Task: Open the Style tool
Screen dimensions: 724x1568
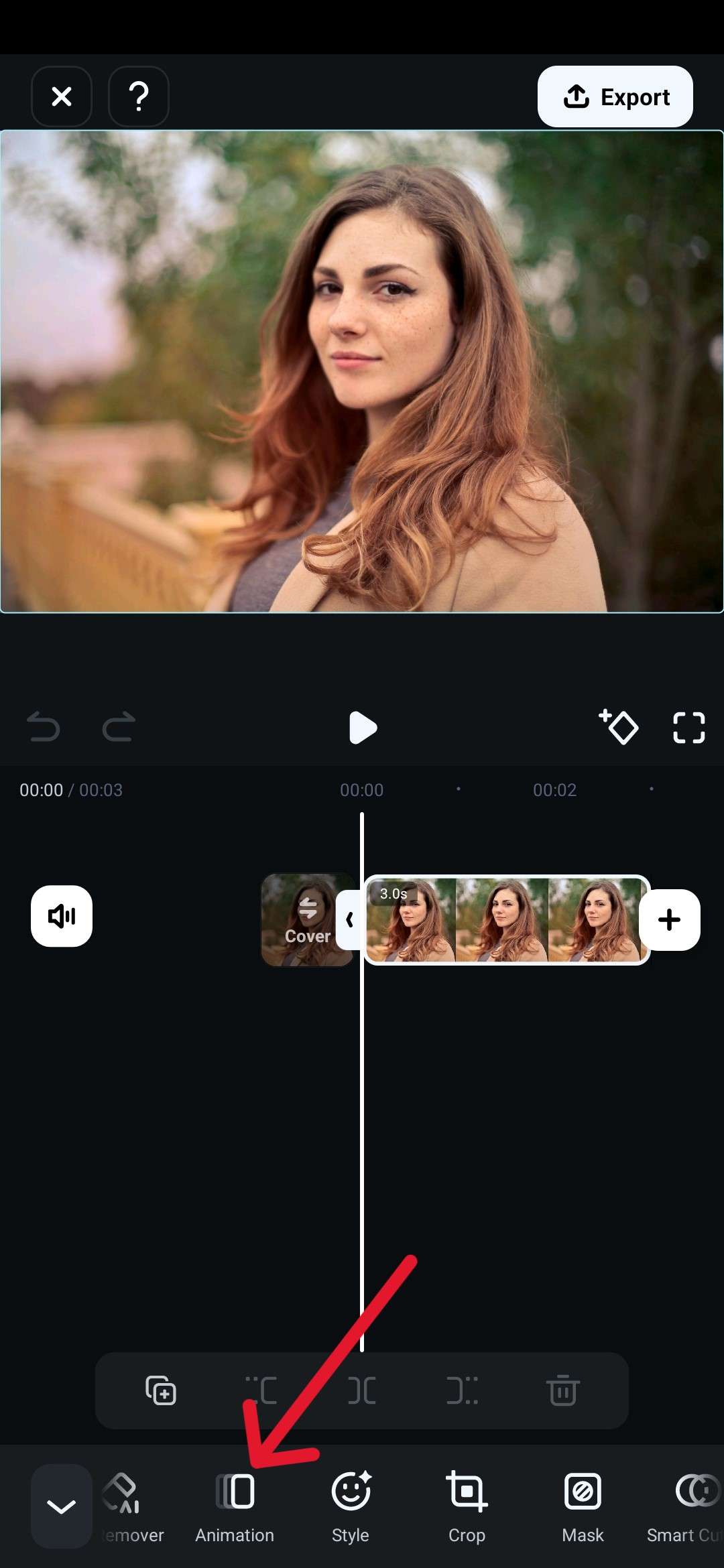Action: [351, 1504]
